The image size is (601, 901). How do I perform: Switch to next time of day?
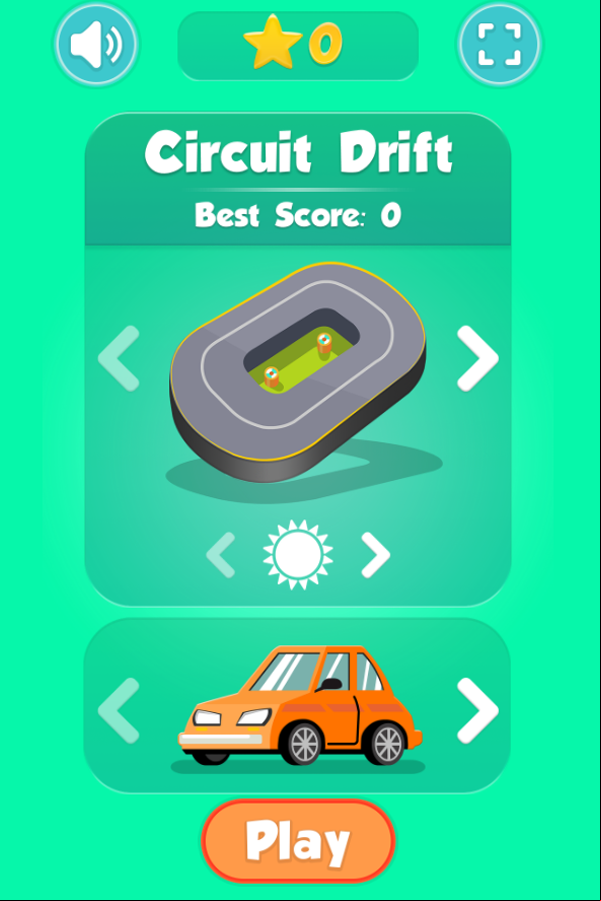pos(375,554)
